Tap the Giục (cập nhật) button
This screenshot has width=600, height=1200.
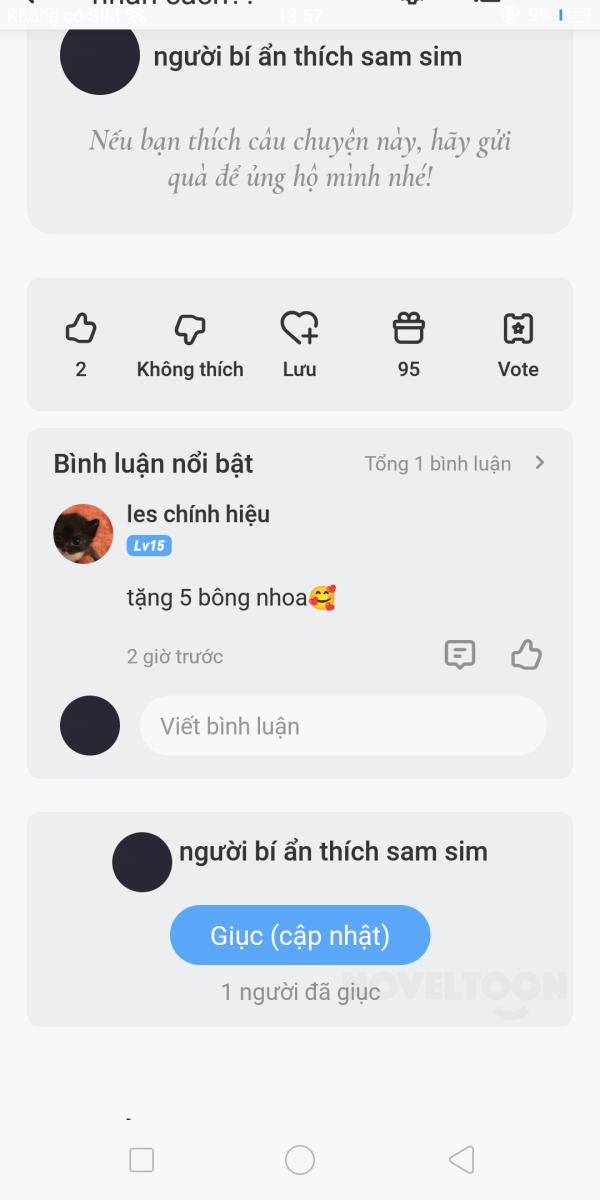300,935
